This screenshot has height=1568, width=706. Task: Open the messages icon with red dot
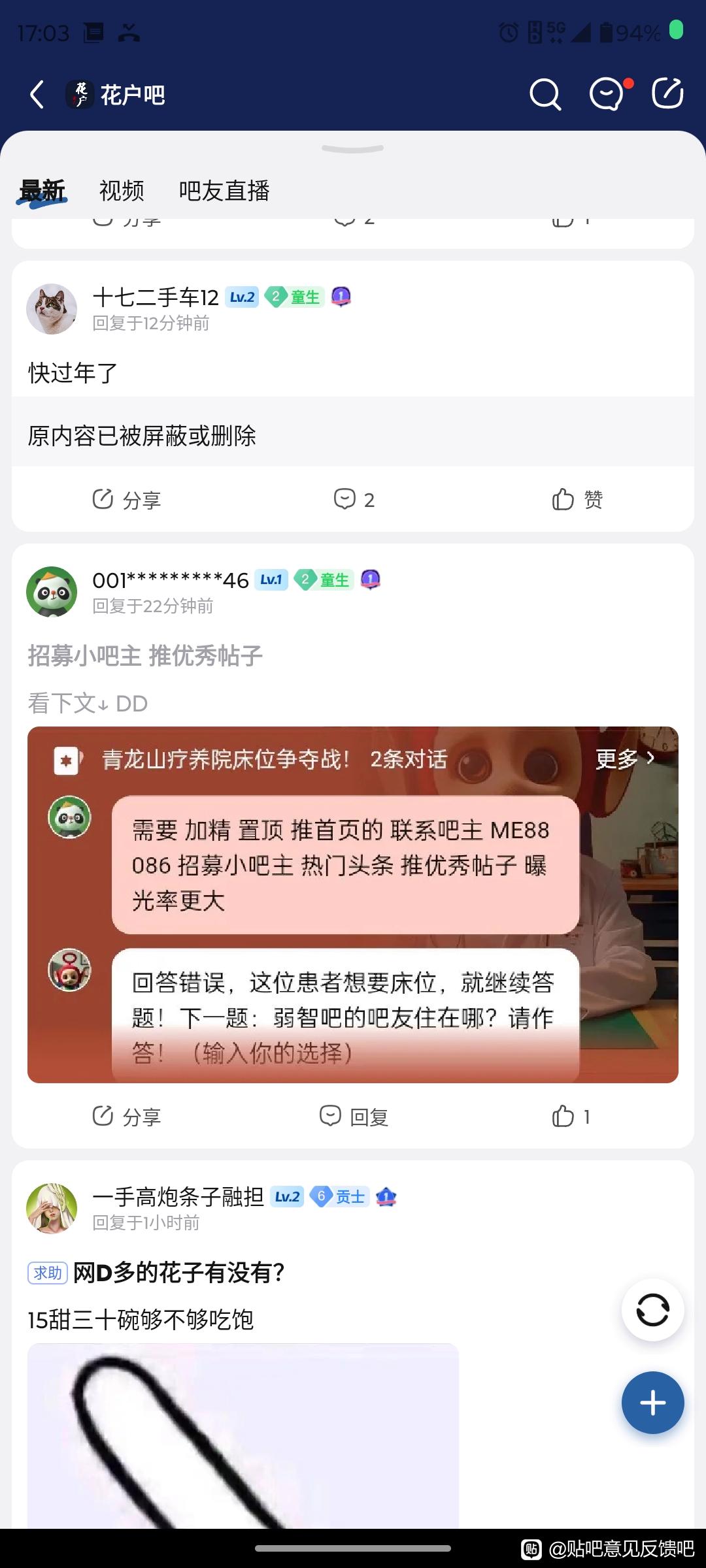tap(607, 95)
